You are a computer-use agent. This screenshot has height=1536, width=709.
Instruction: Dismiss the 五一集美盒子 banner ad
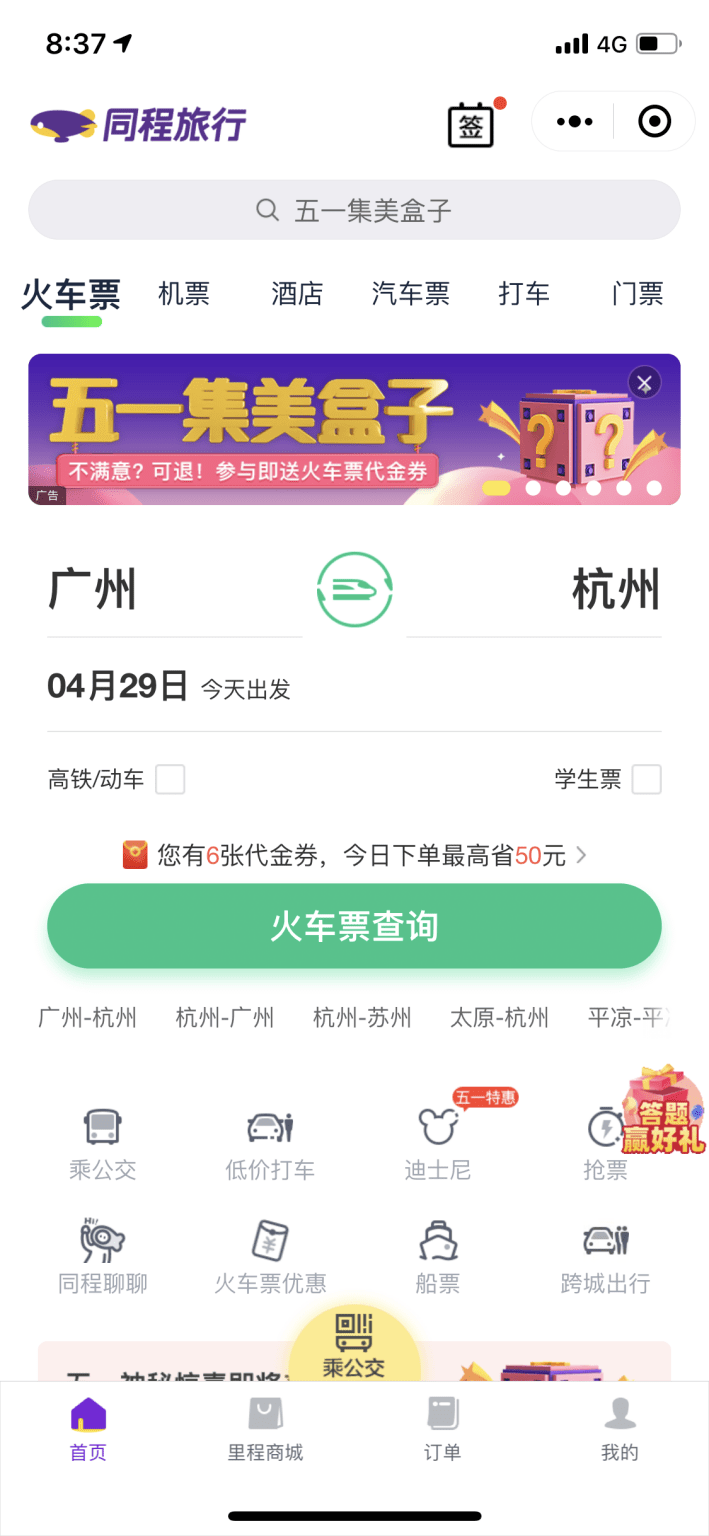pos(644,382)
